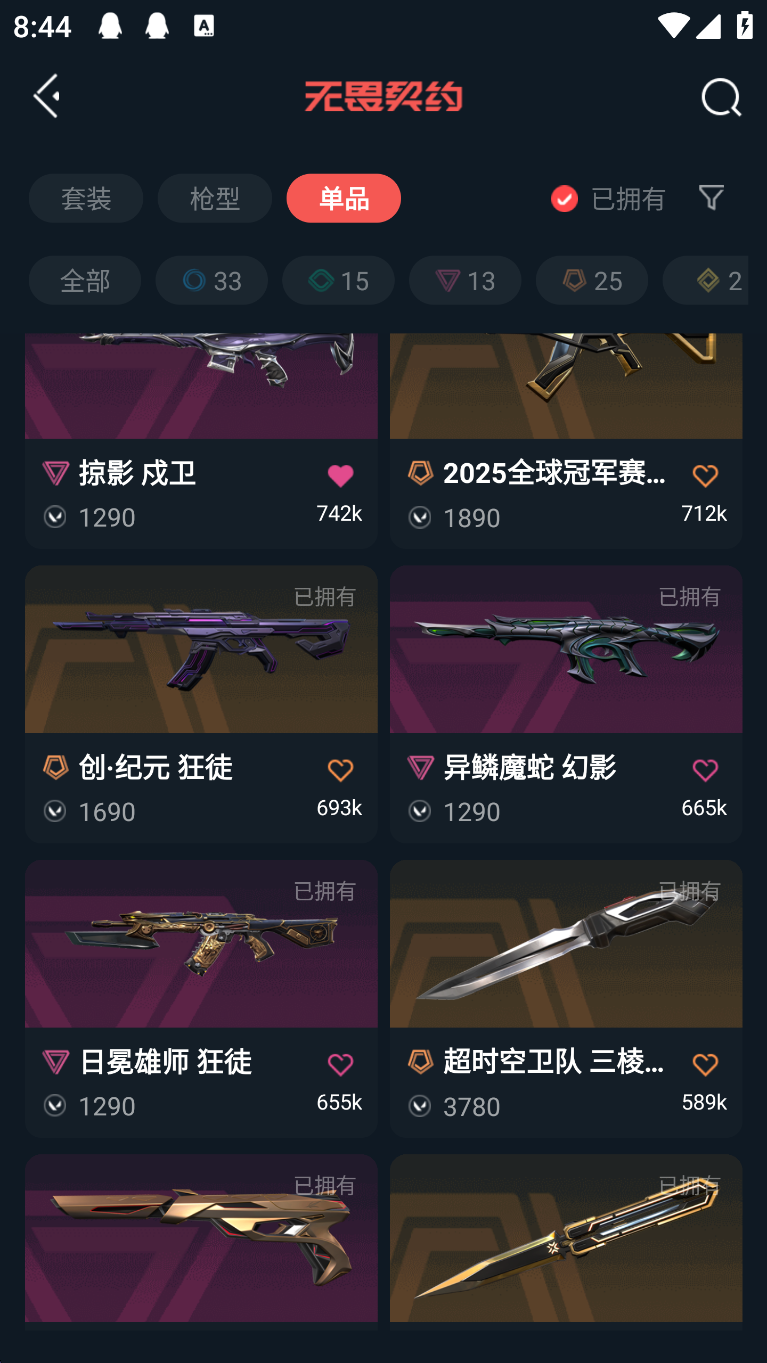Open the search icon
This screenshot has width=767, height=1363.
click(x=720, y=97)
